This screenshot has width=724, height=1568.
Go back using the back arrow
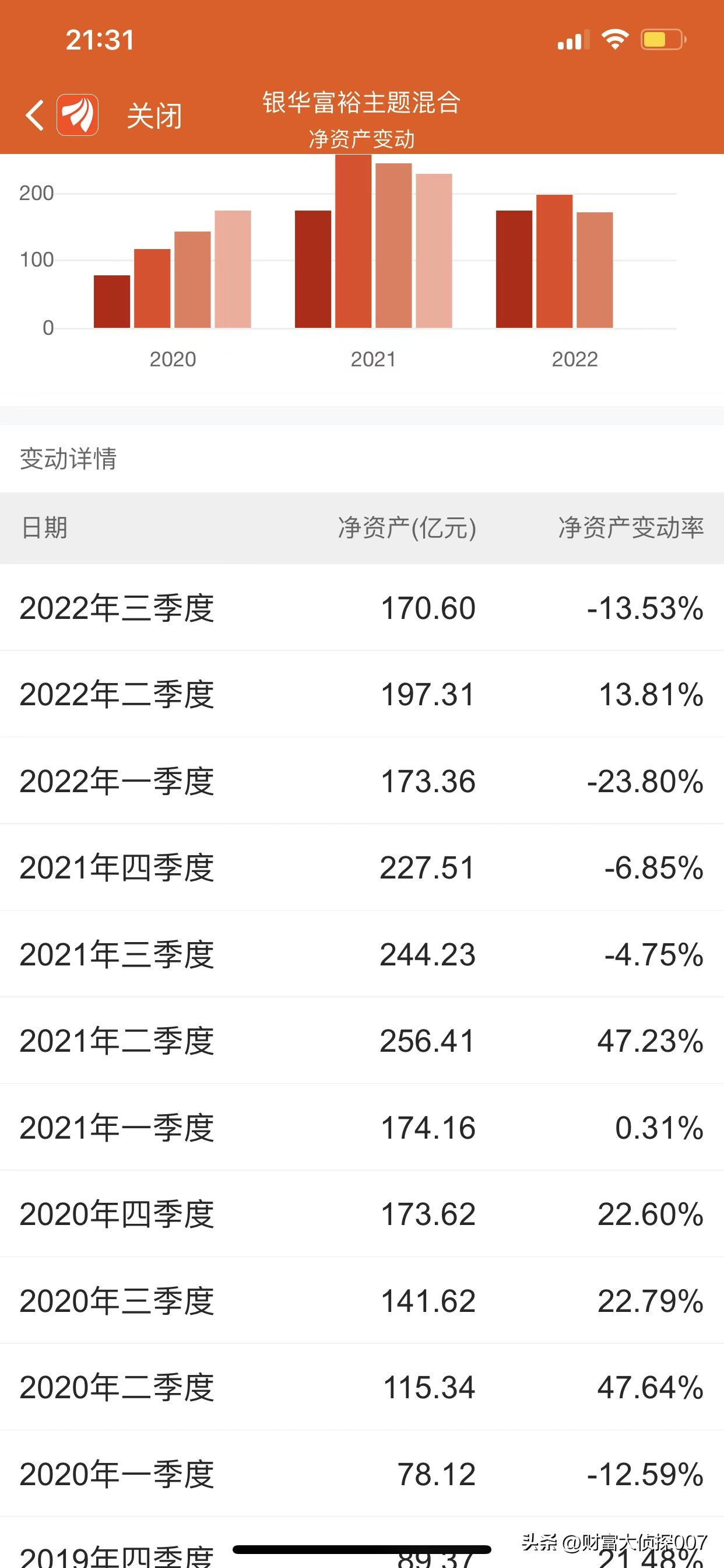coord(34,115)
